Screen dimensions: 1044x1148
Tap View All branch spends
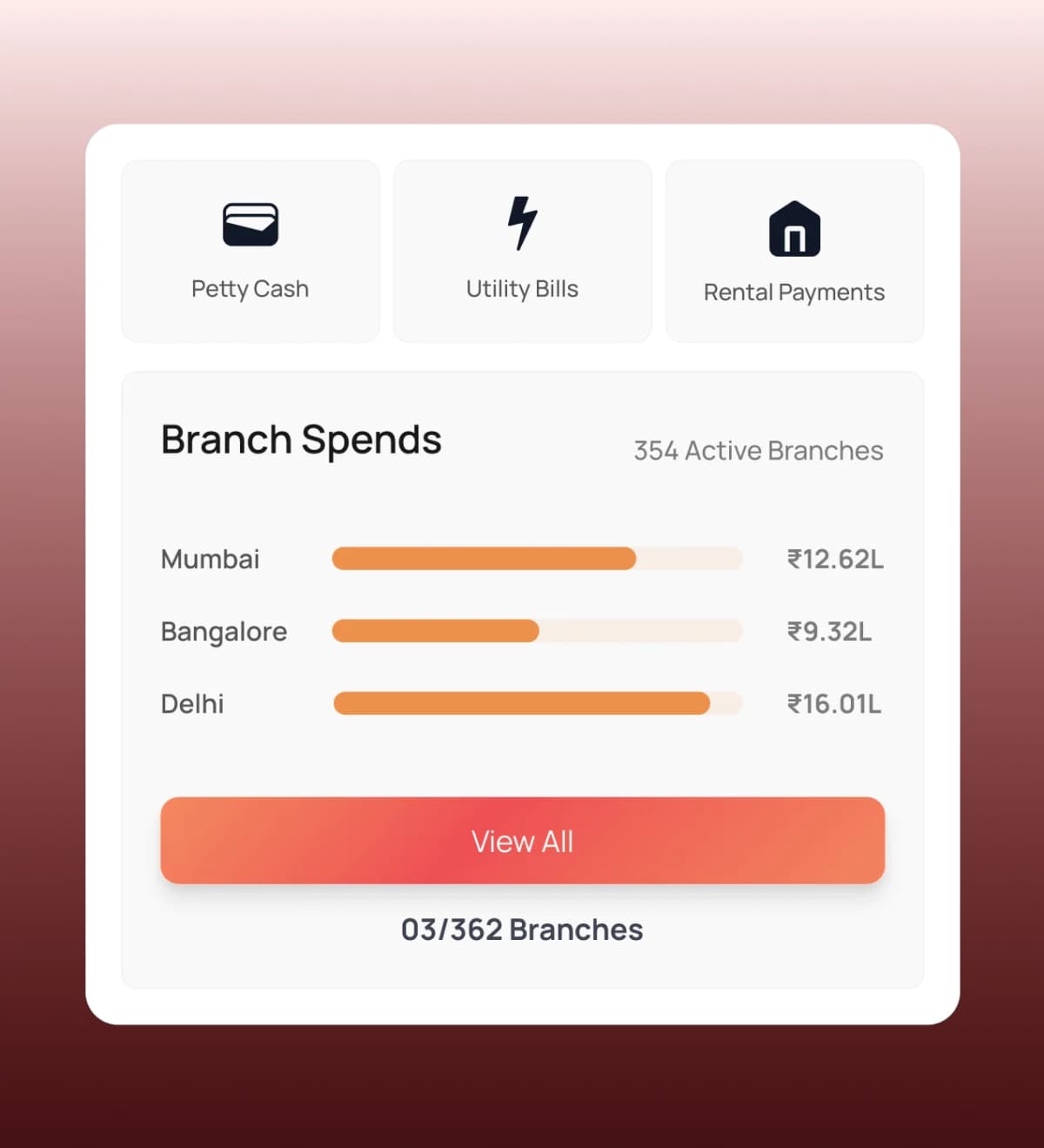(x=522, y=841)
